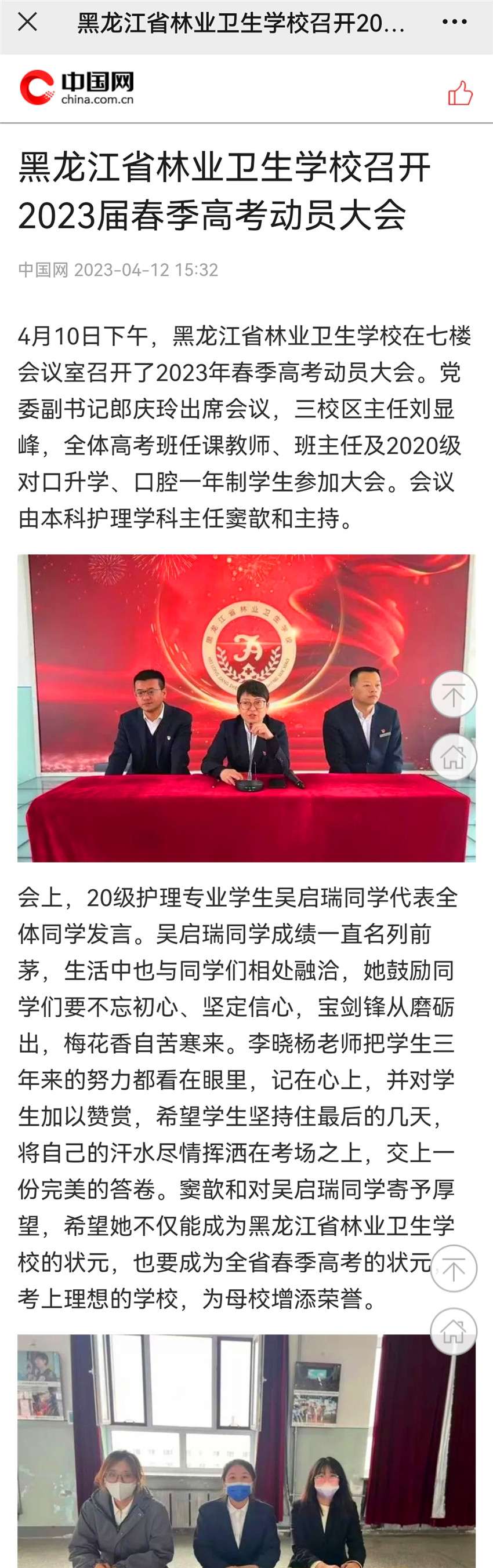The image size is (493, 1568).
Task: Like this article with the thumbs-up
Action: 460,93
